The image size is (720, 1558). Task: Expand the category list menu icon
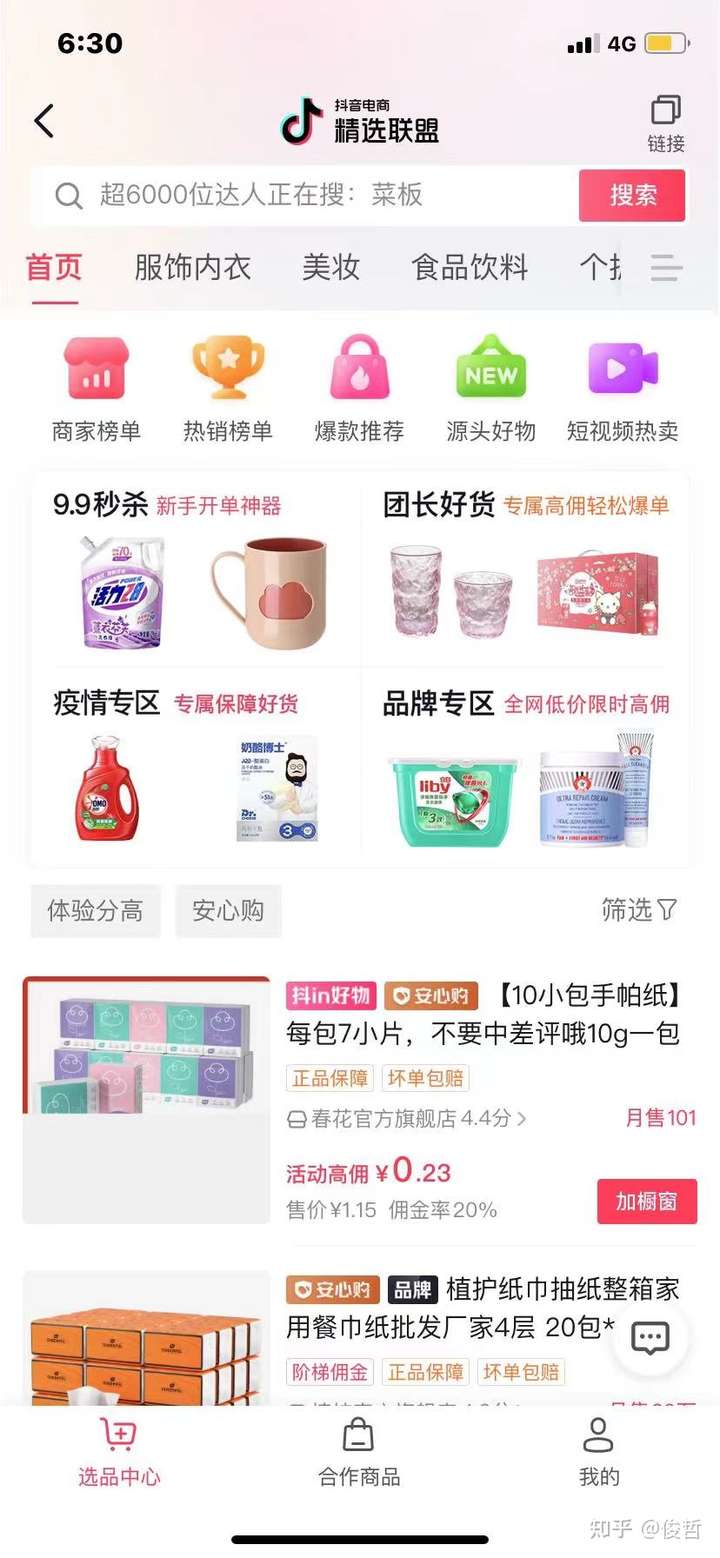click(666, 267)
